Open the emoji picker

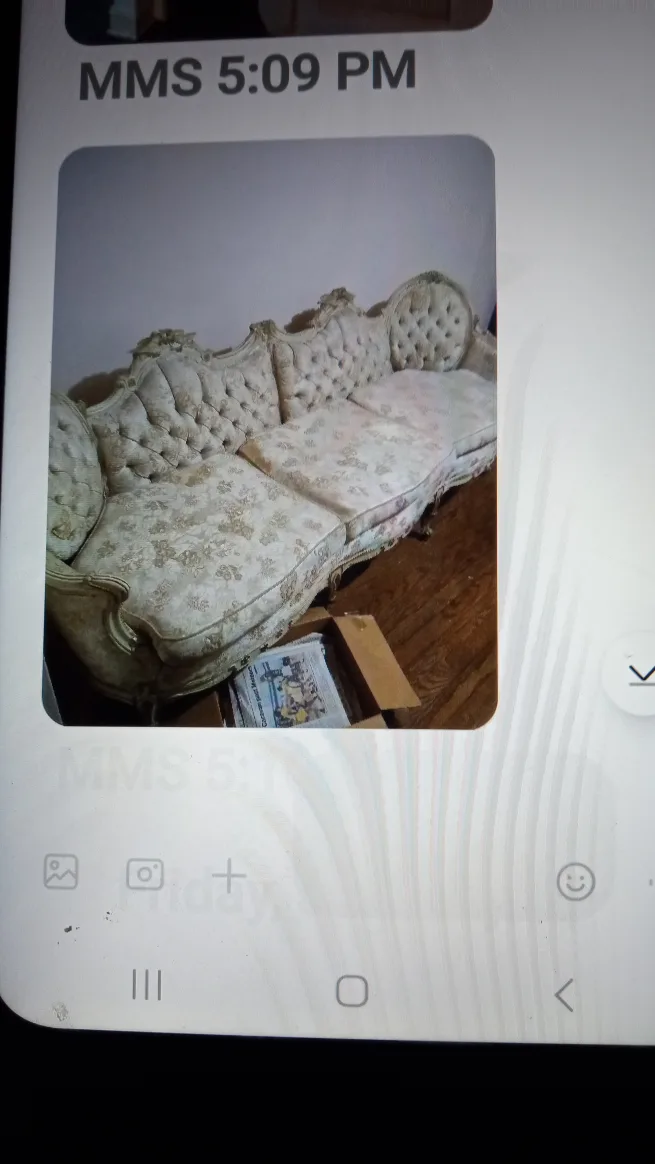[575, 881]
